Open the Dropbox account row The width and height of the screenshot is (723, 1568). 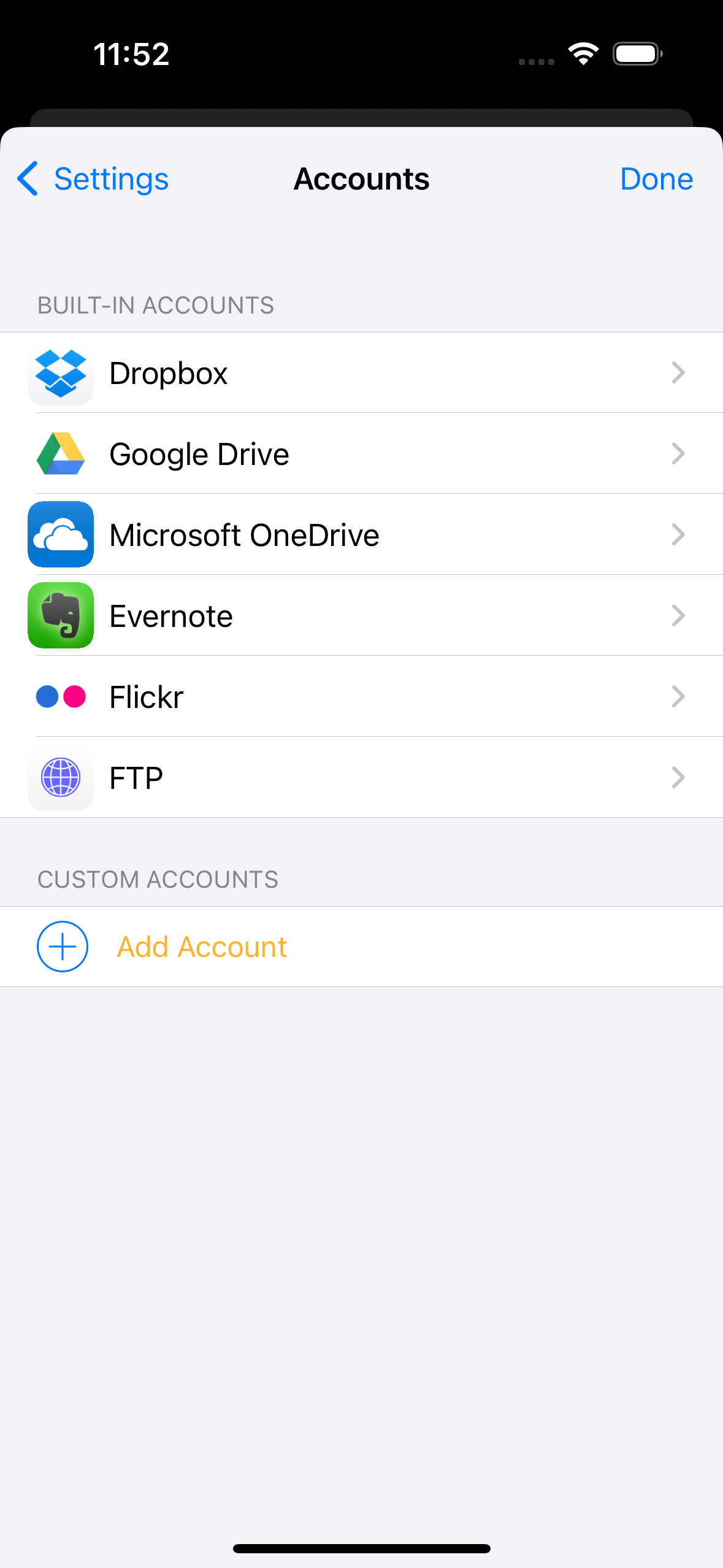361,373
